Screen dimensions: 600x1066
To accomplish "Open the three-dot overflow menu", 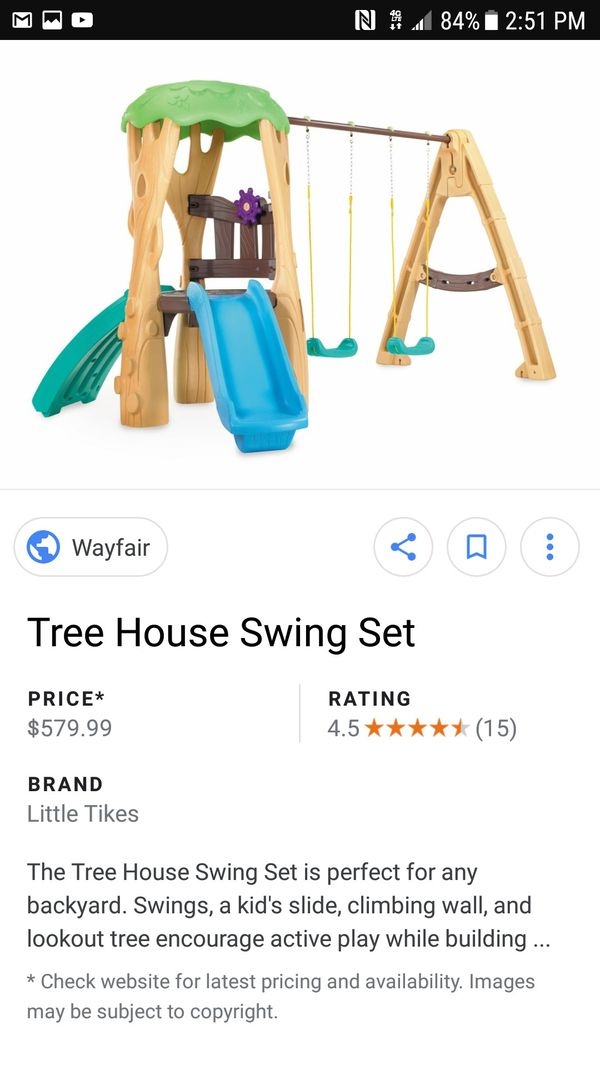I will (550, 547).
